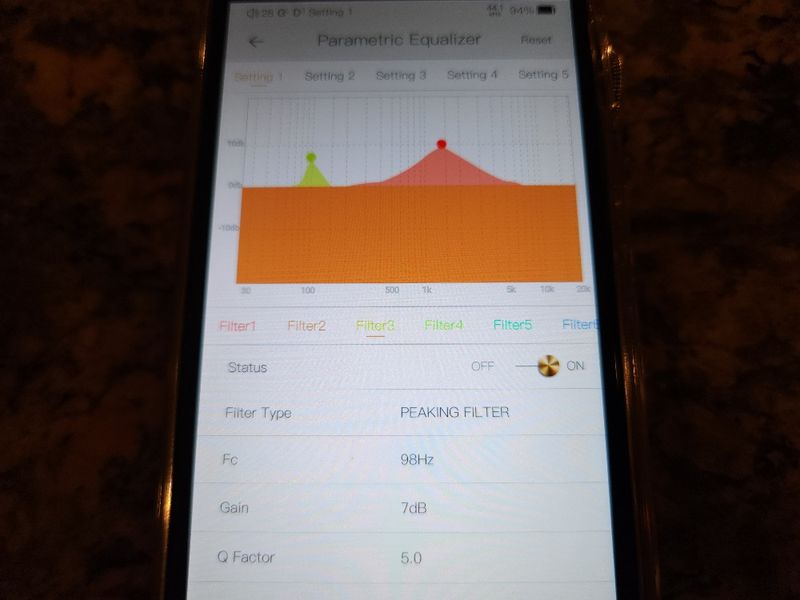The width and height of the screenshot is (800, 600).
Task: Toggle the filter Status switch
Action: point(547,366)
